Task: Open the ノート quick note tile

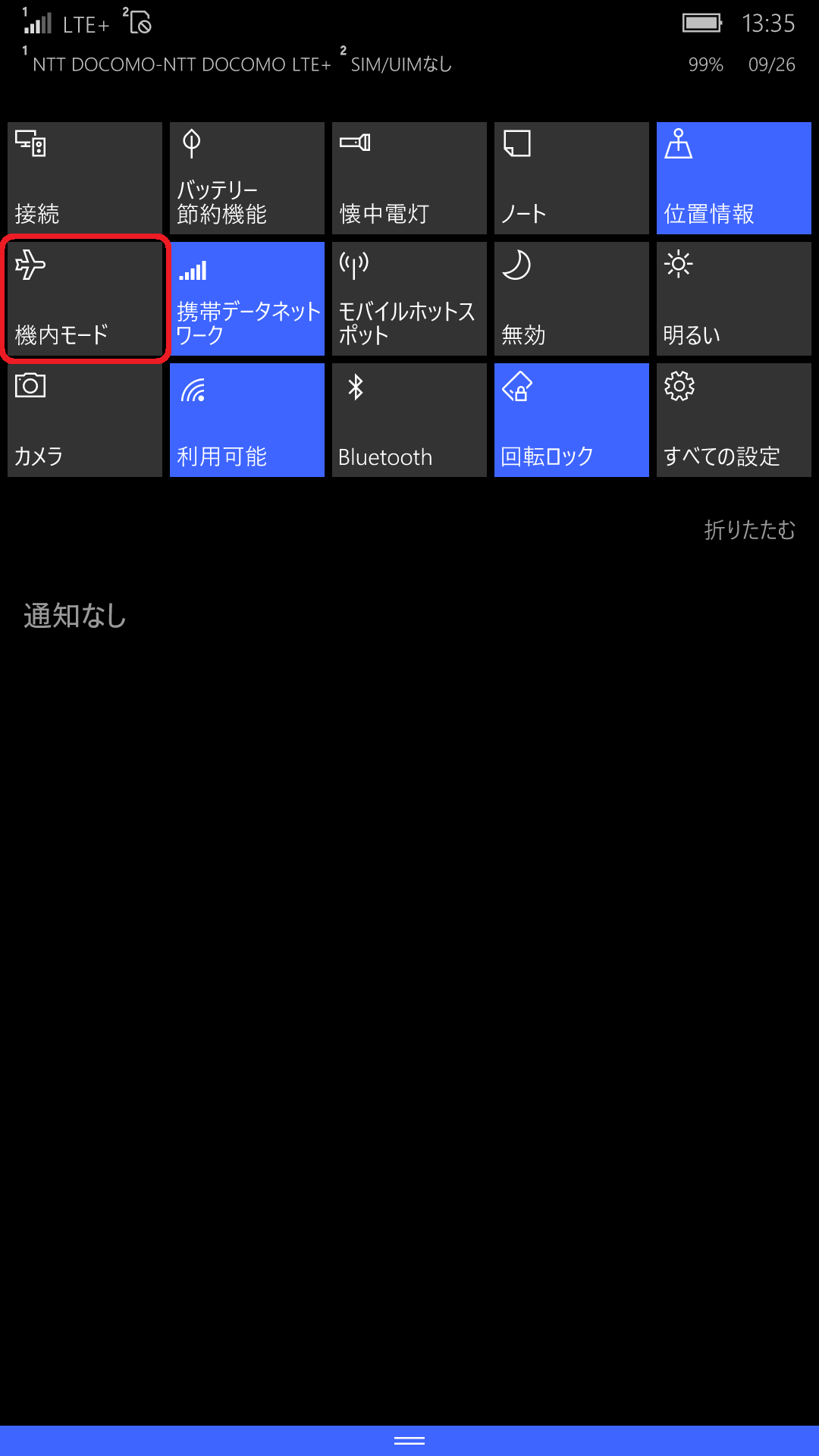Action: click(572, 178)
